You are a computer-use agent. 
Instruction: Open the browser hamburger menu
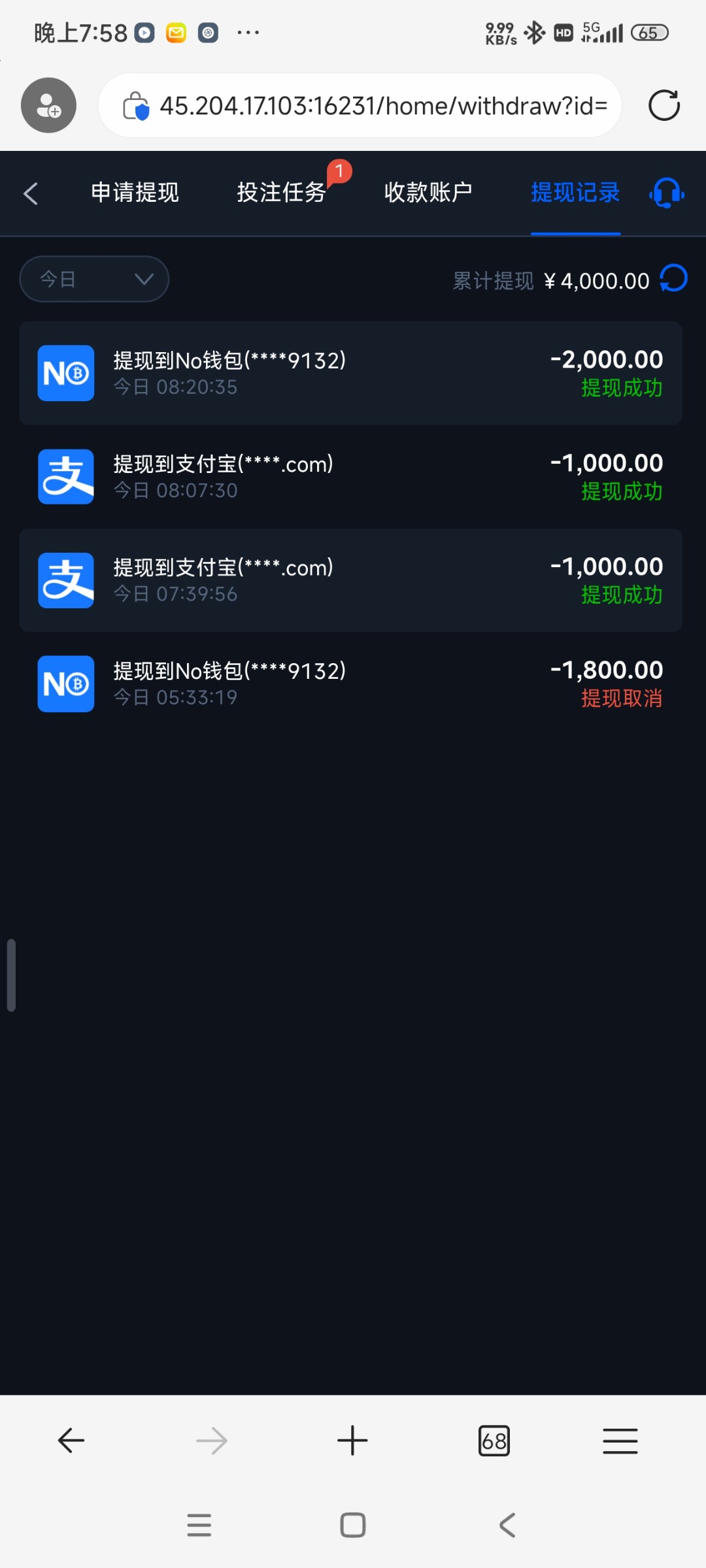(x=620, y=1441)
